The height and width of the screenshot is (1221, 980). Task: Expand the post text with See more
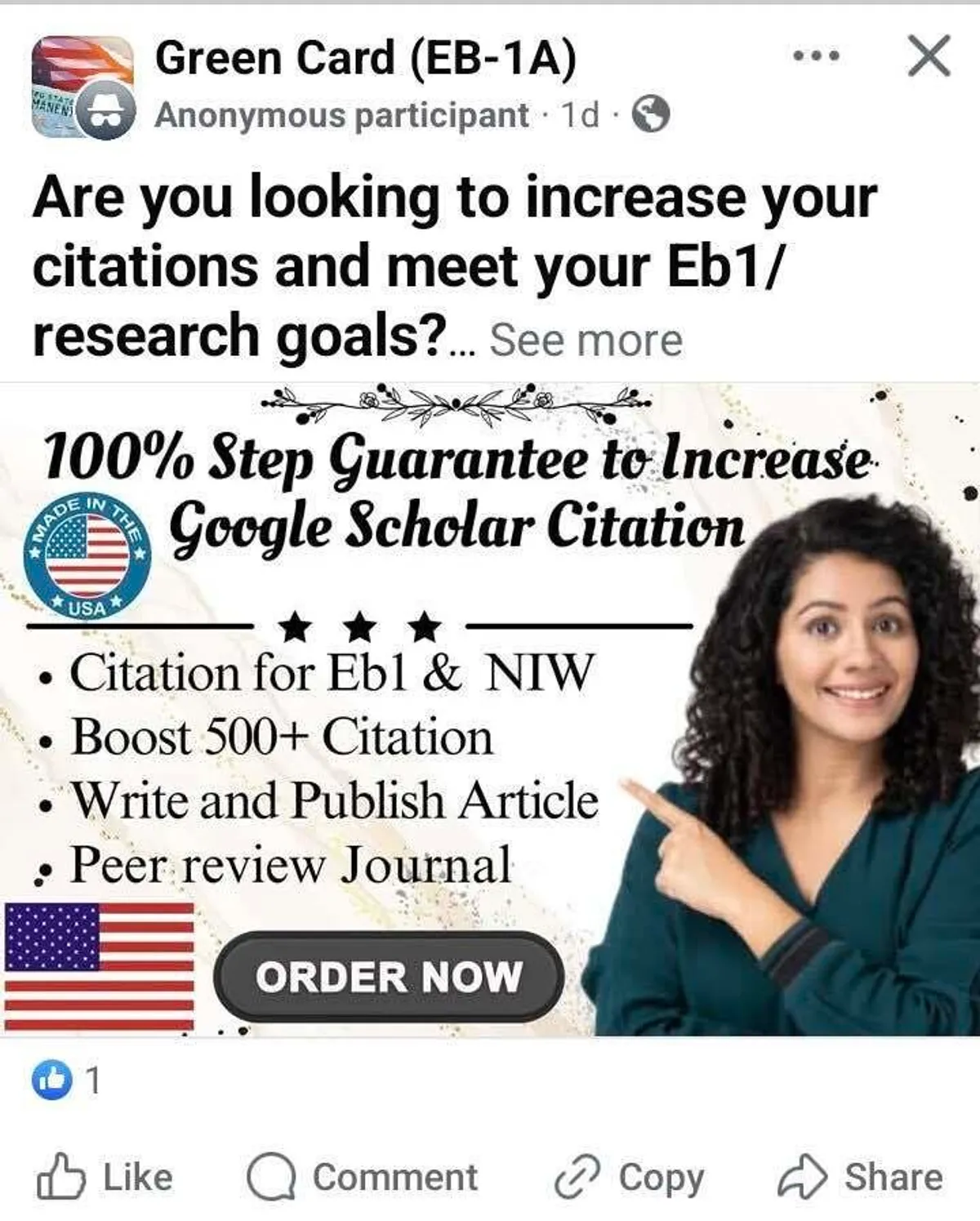point(586,340)
